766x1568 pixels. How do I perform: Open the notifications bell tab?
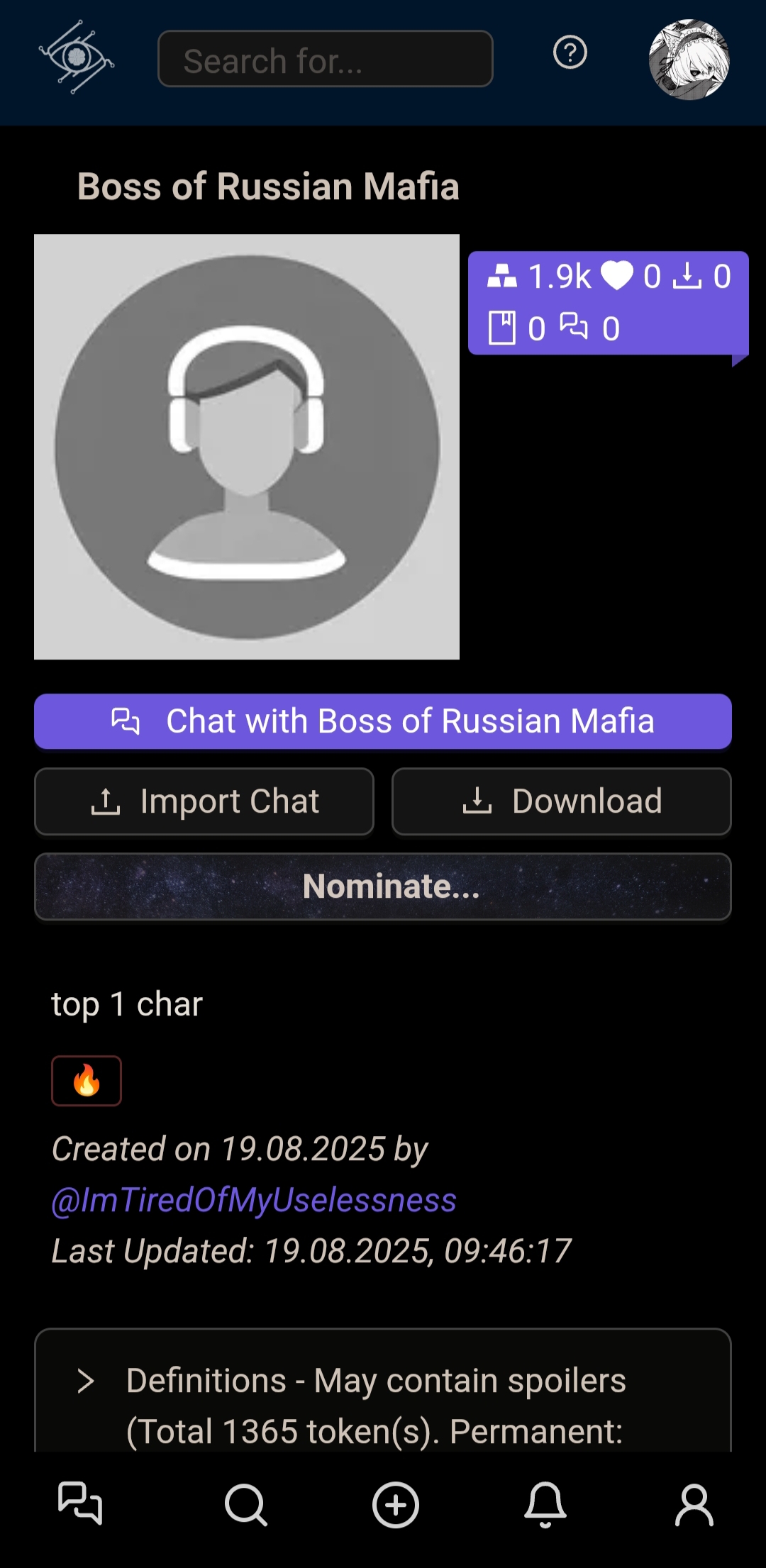coord(545,1505)
